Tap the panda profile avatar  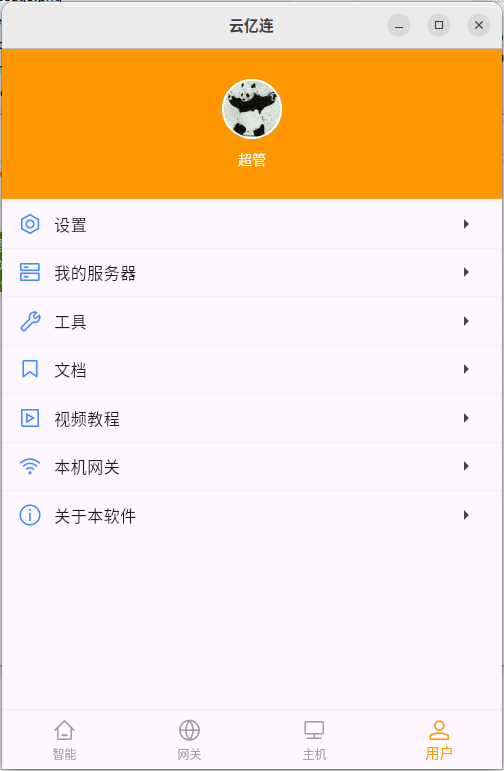point(252,109)
